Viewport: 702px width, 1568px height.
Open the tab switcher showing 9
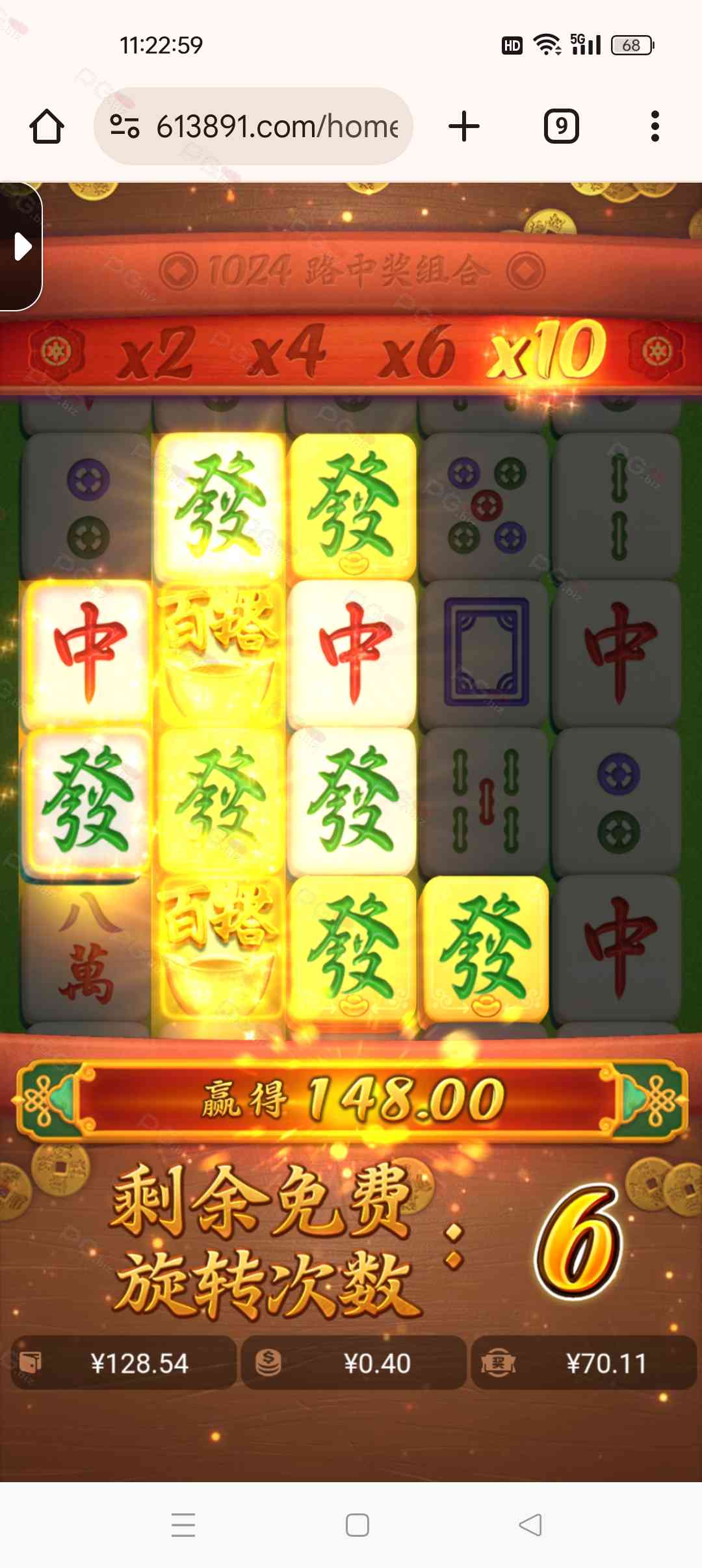(561, 126)
